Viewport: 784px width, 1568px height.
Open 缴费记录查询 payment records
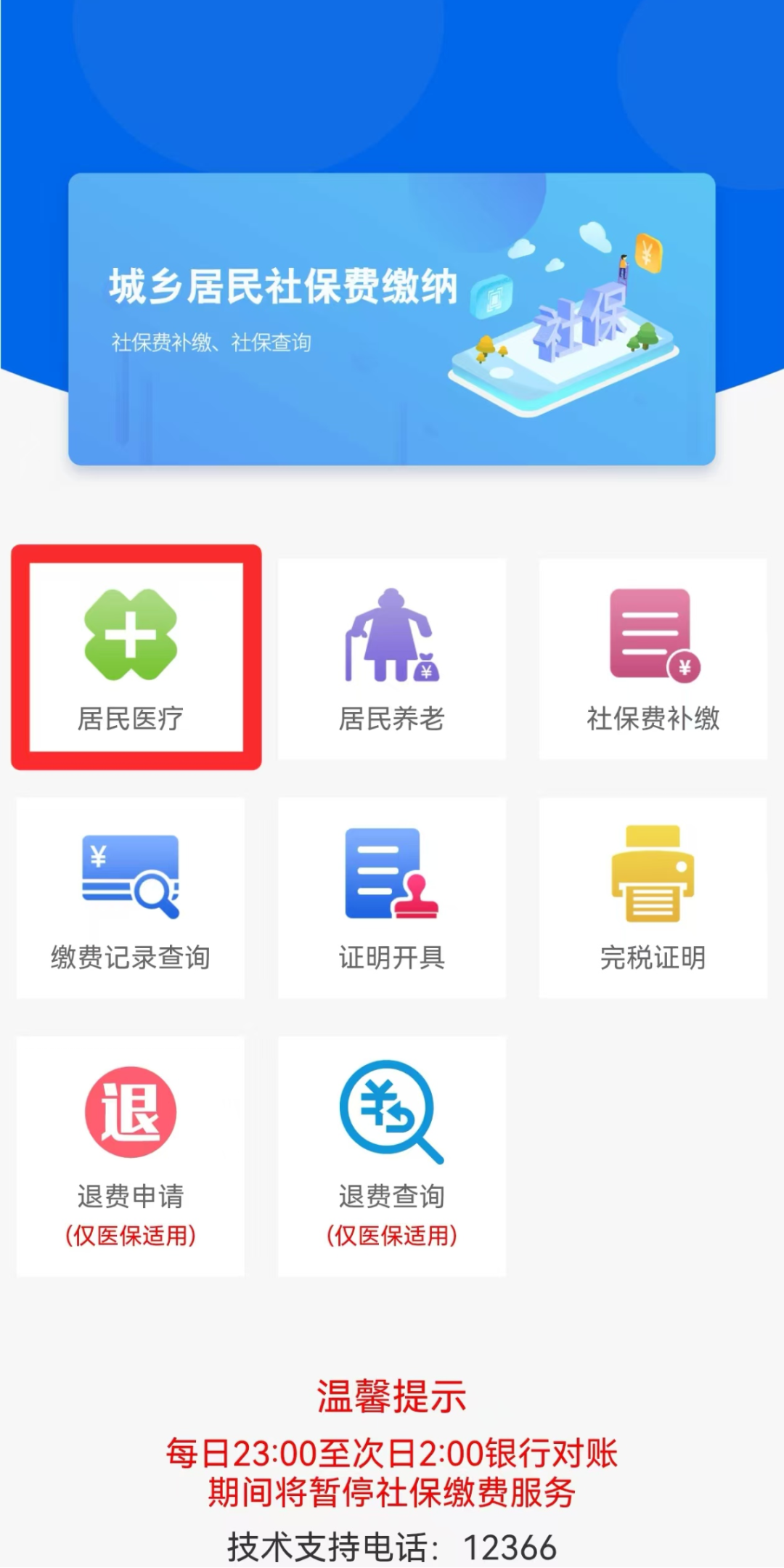tap(131, 898)
